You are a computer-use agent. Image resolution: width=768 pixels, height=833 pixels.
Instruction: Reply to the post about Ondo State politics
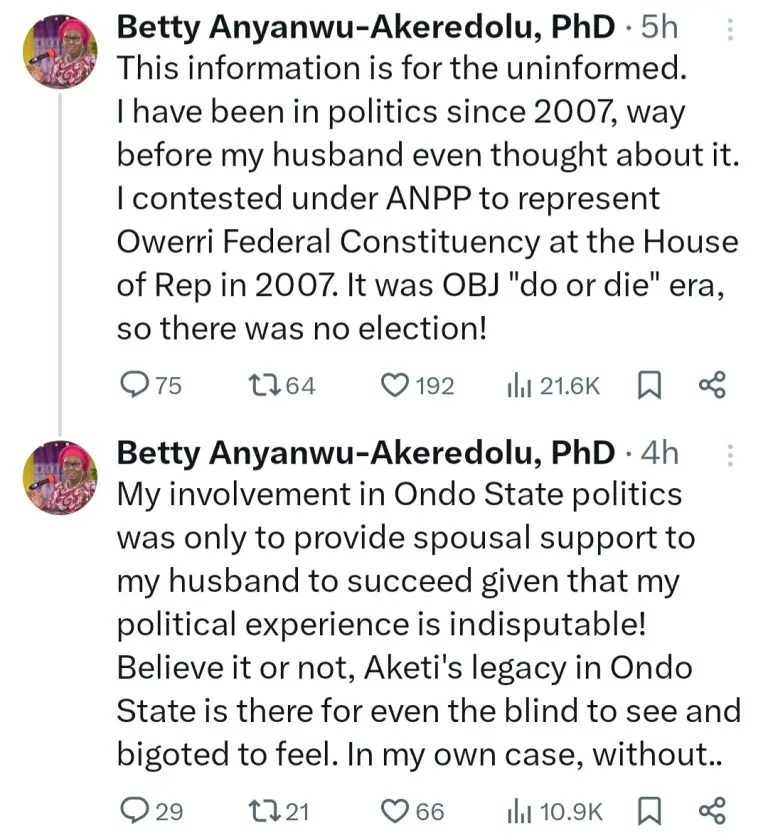[133, 810]
